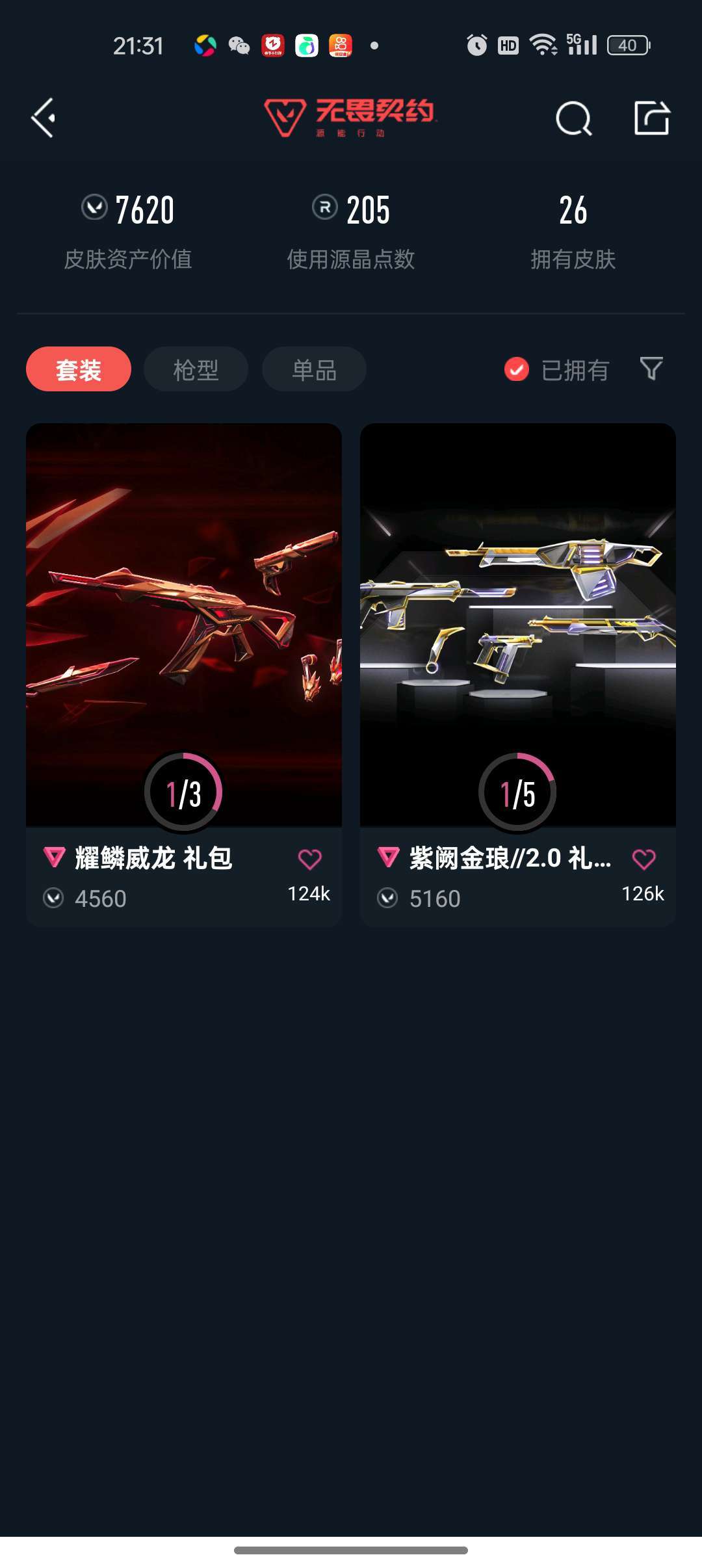Like the 紫阙金琅//2.0 bundle
This screenshot has width=702, height=1568.
pos(644,859)
